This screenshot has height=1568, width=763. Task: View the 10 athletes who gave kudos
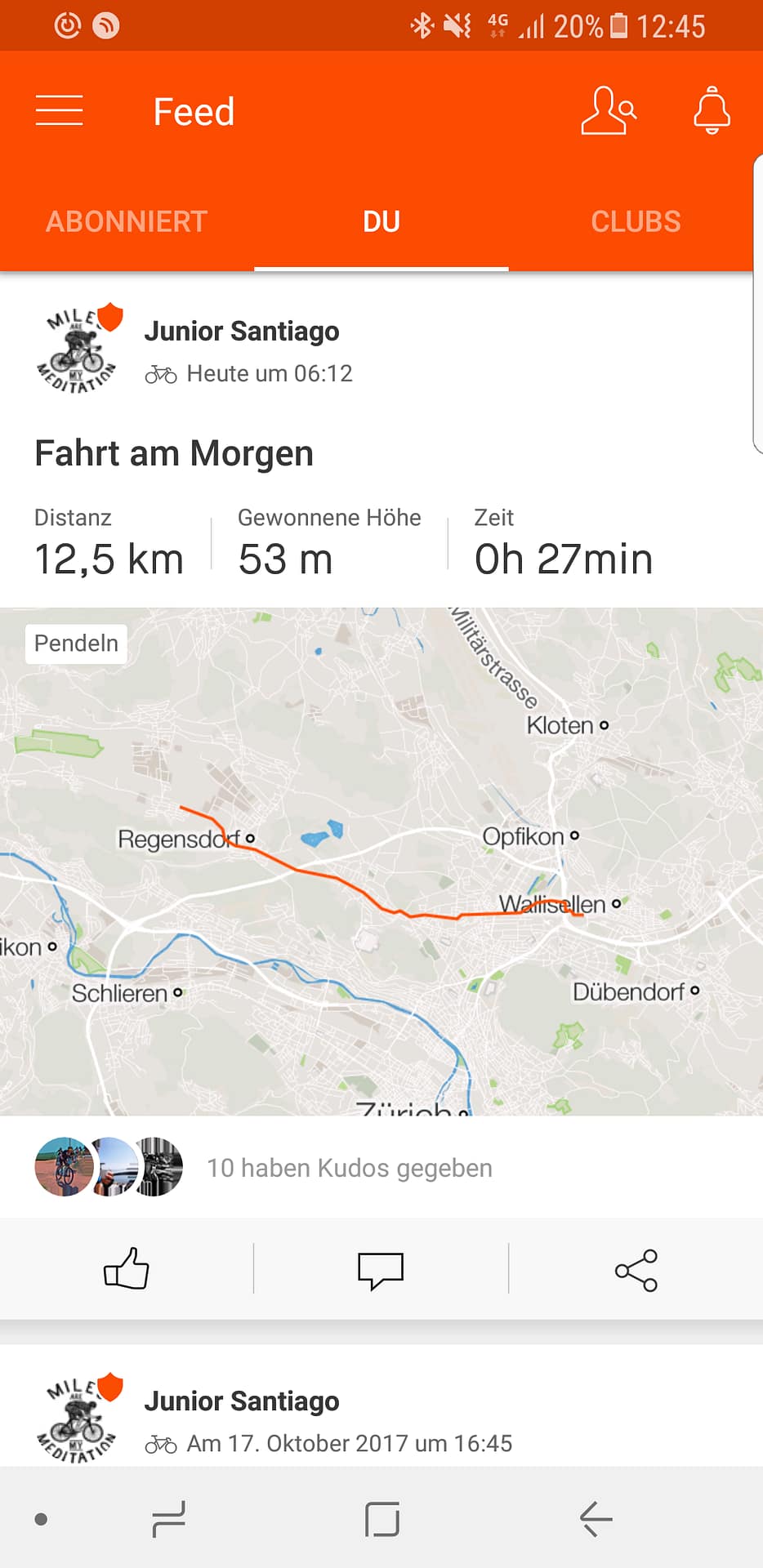(x=349, y=1168)
